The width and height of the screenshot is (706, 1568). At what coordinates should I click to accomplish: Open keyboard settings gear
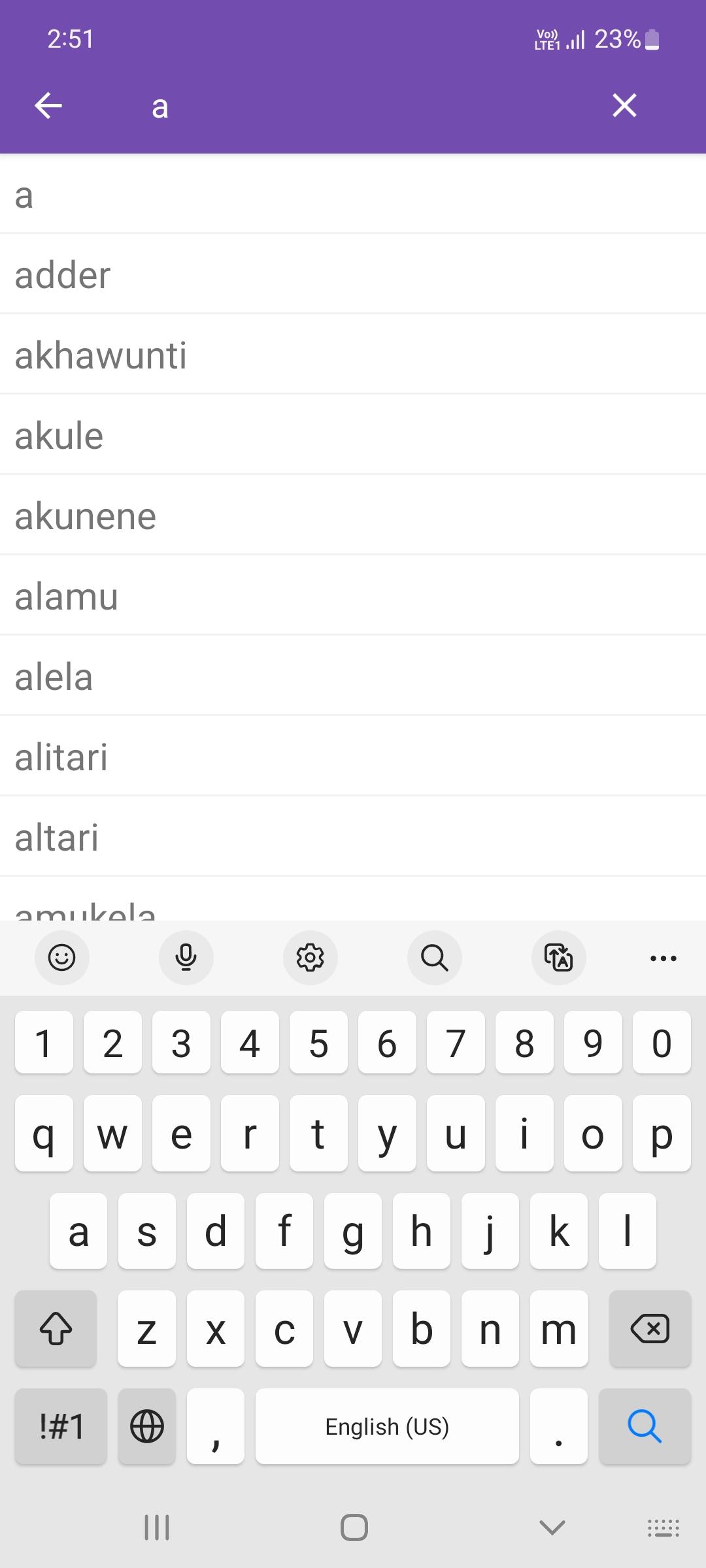(311, 958)
